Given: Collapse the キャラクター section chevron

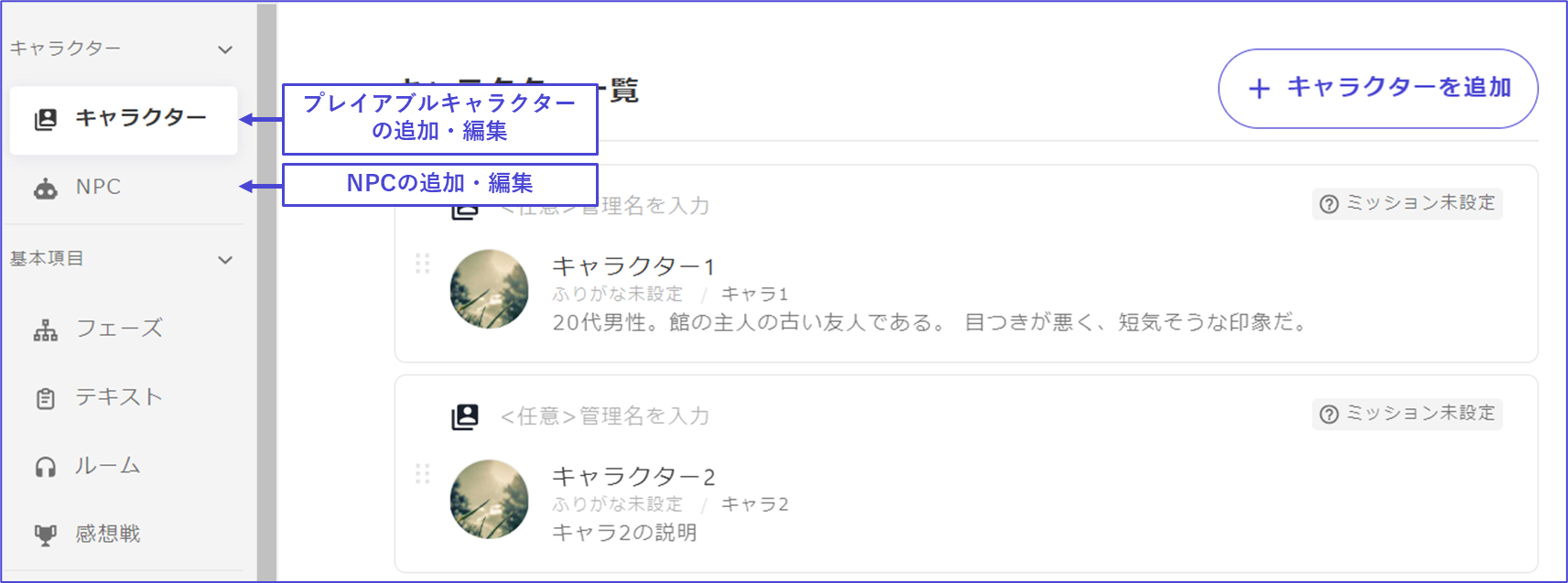Looking at the screenshot, I should 225,49.
